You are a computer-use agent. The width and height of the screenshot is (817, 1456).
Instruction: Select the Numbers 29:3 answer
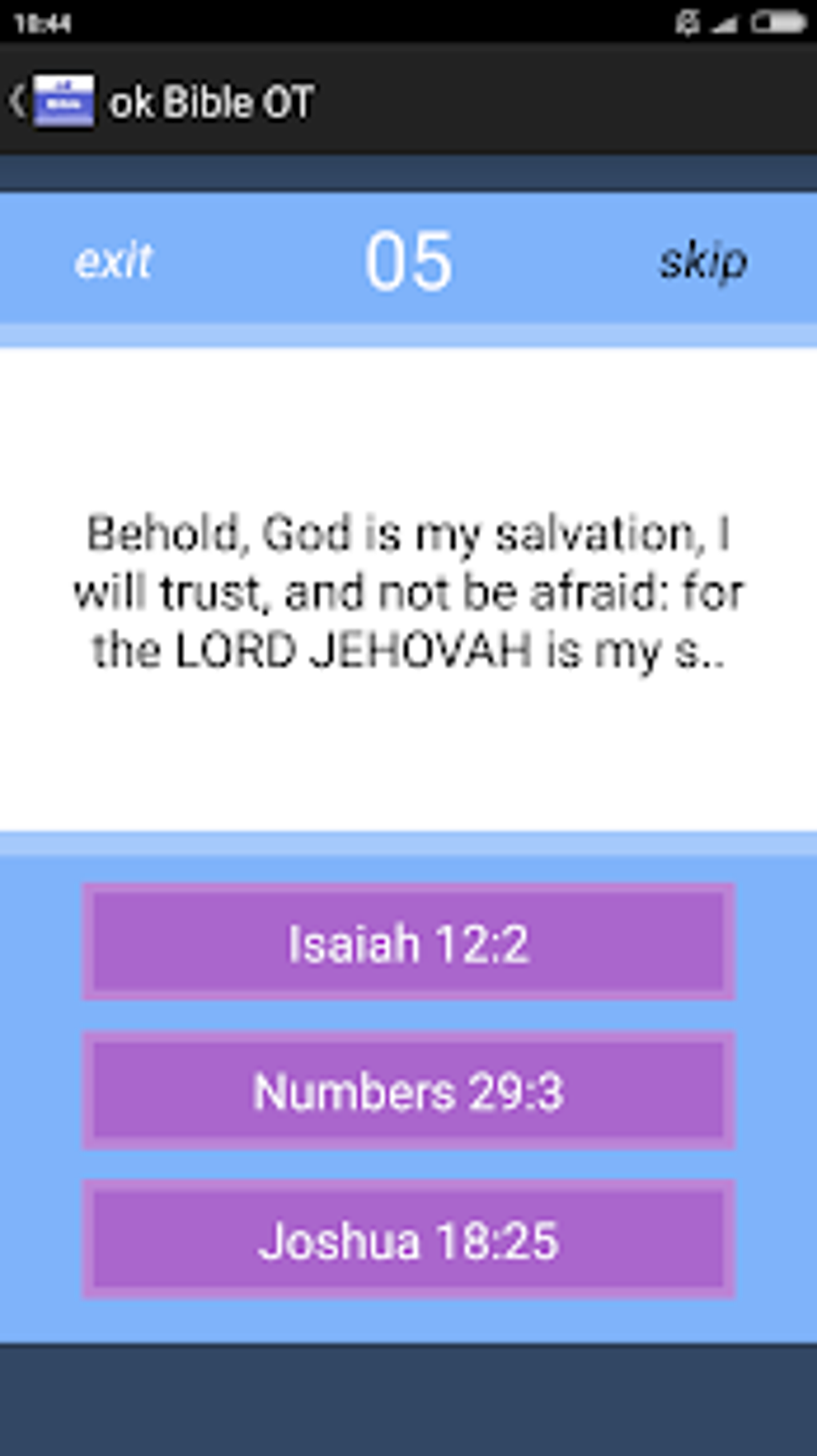point(408,1091)
